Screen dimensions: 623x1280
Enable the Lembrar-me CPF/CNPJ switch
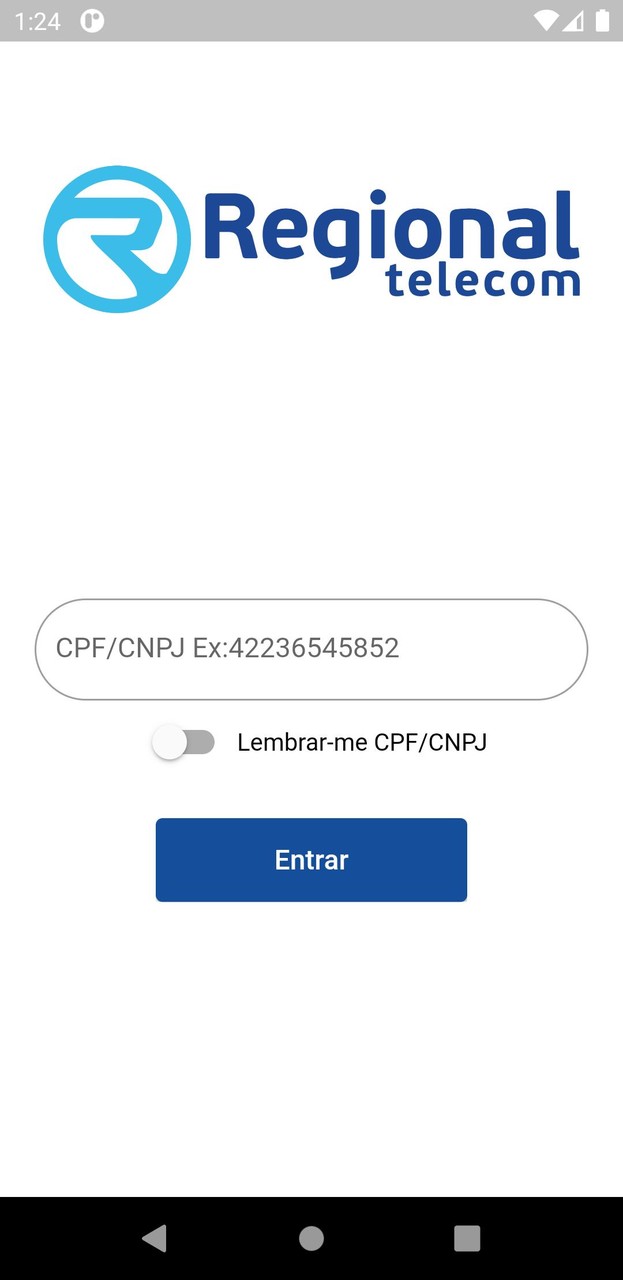tap(184, 742)
